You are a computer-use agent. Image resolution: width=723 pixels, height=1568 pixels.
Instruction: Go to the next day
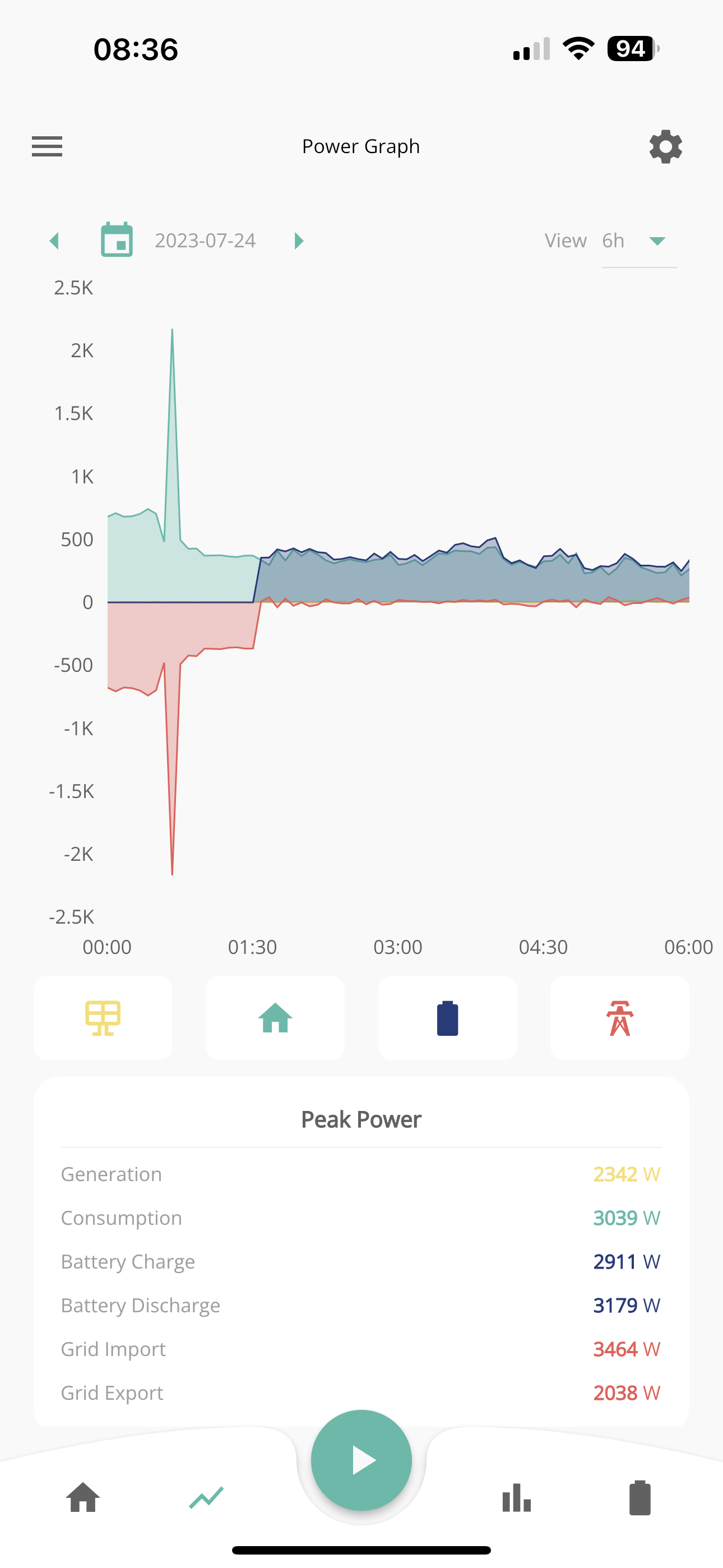pyautogui.click(x=298, y=241)
